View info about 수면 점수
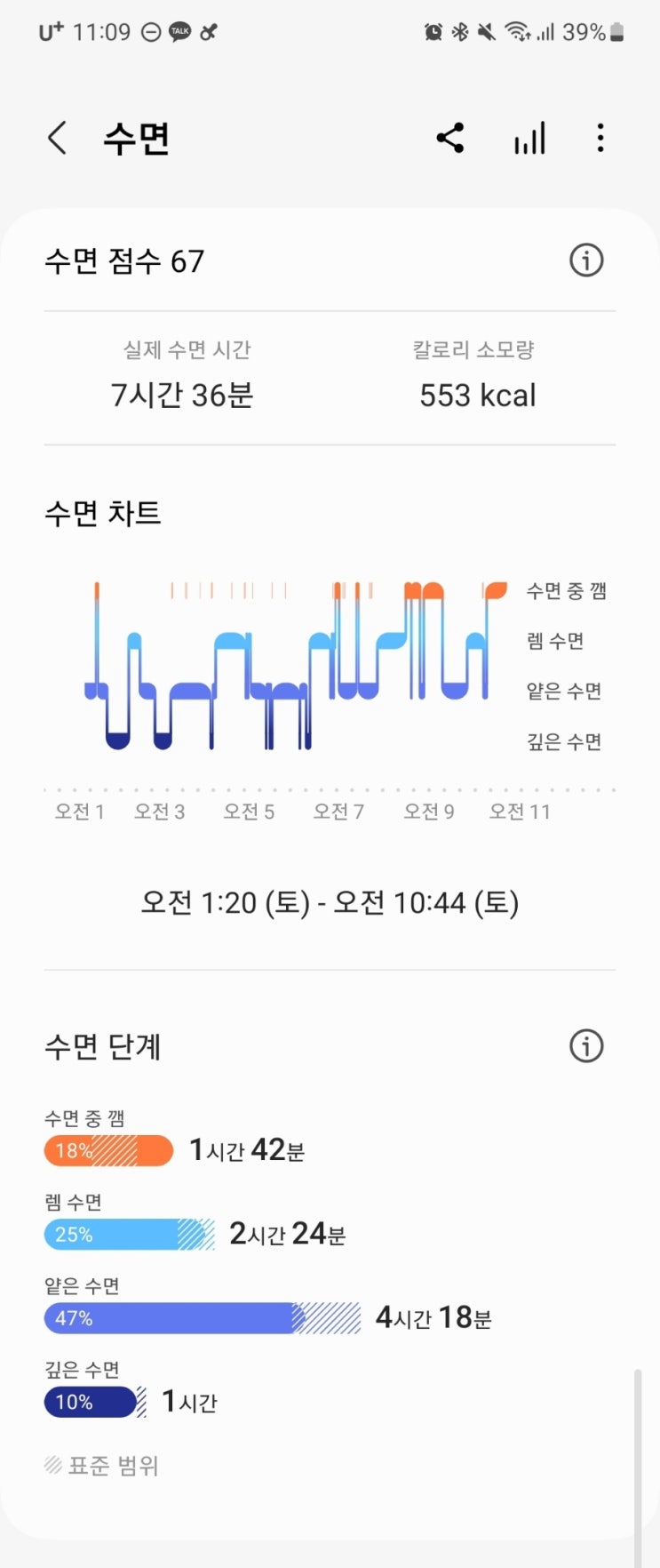Screen dimensions: 660x1568 [x=586, y=260]
